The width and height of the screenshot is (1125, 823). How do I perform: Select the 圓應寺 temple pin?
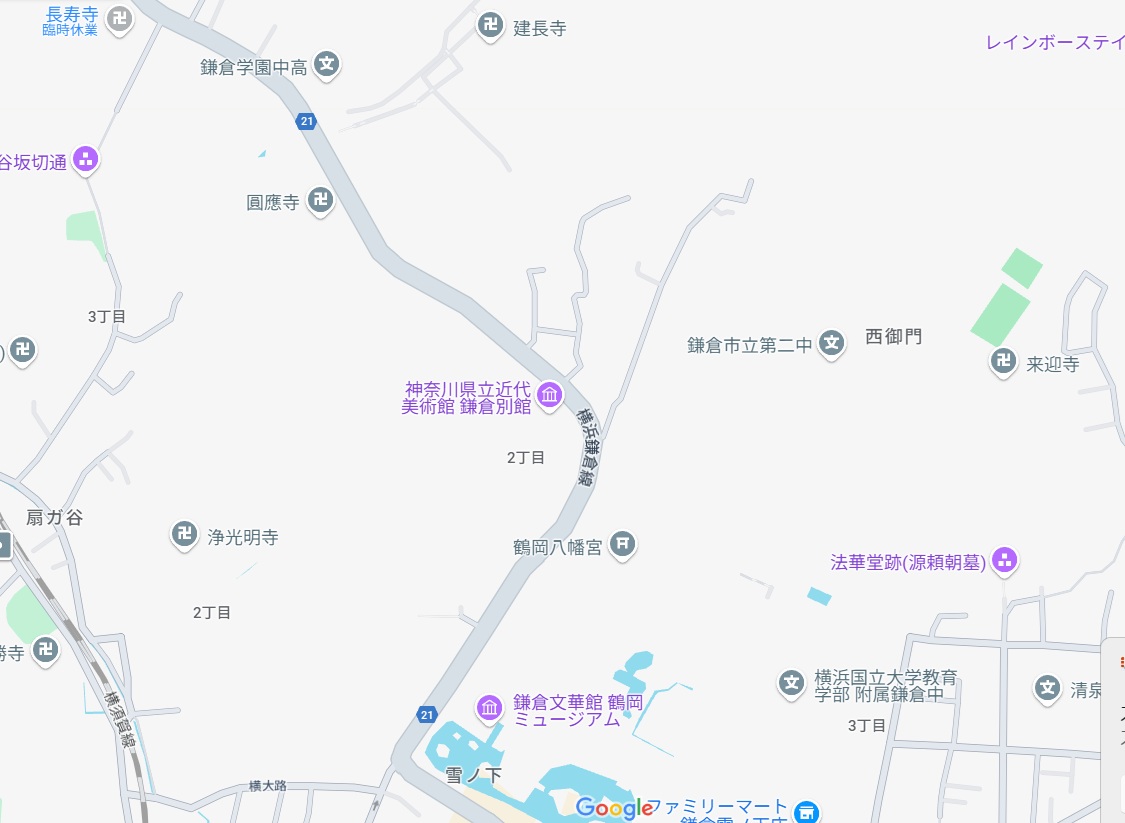(x=320, y=200)
